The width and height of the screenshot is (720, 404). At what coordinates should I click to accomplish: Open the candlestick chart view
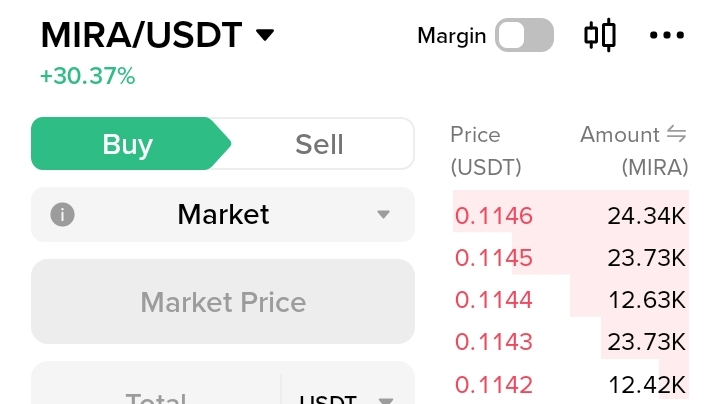point(599,36)
